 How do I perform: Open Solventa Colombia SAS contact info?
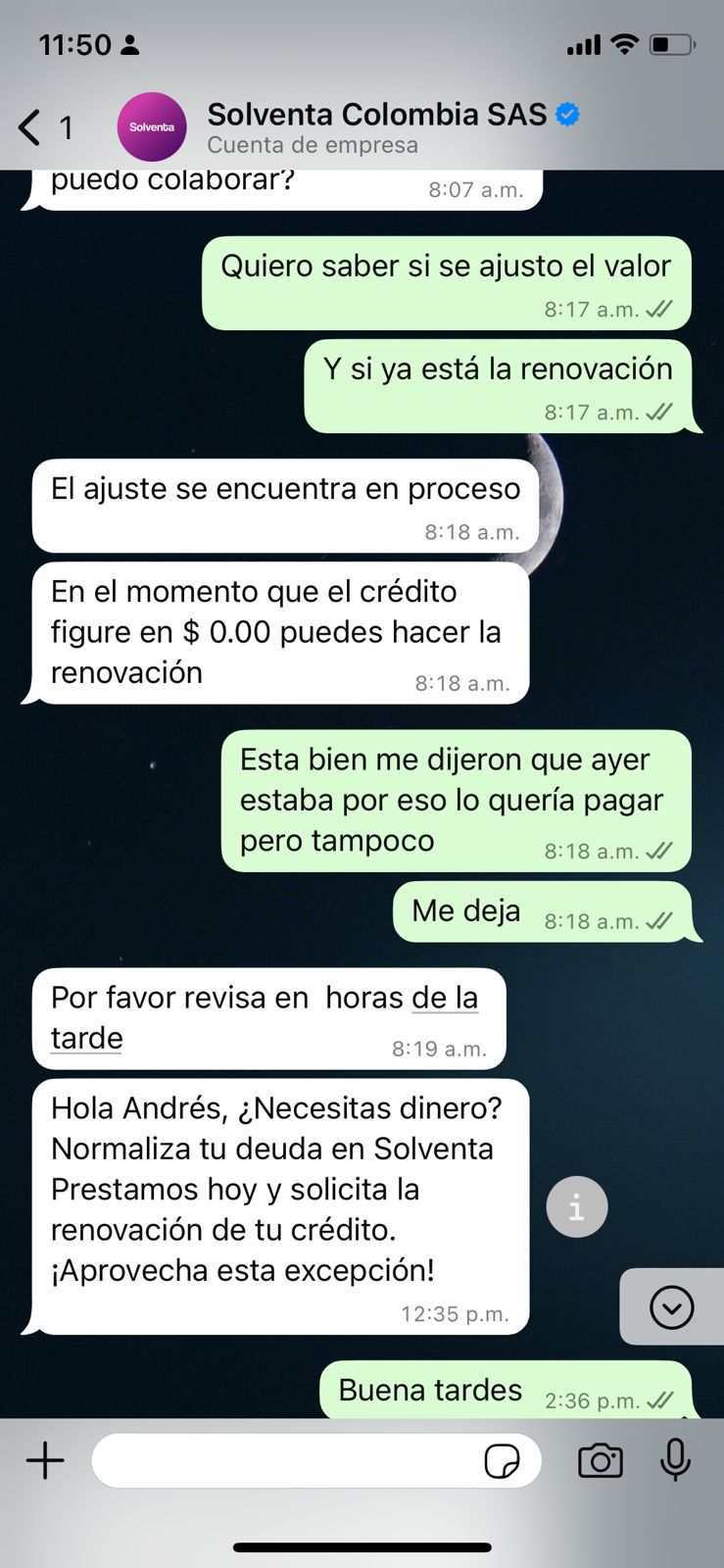pos(377,127)
